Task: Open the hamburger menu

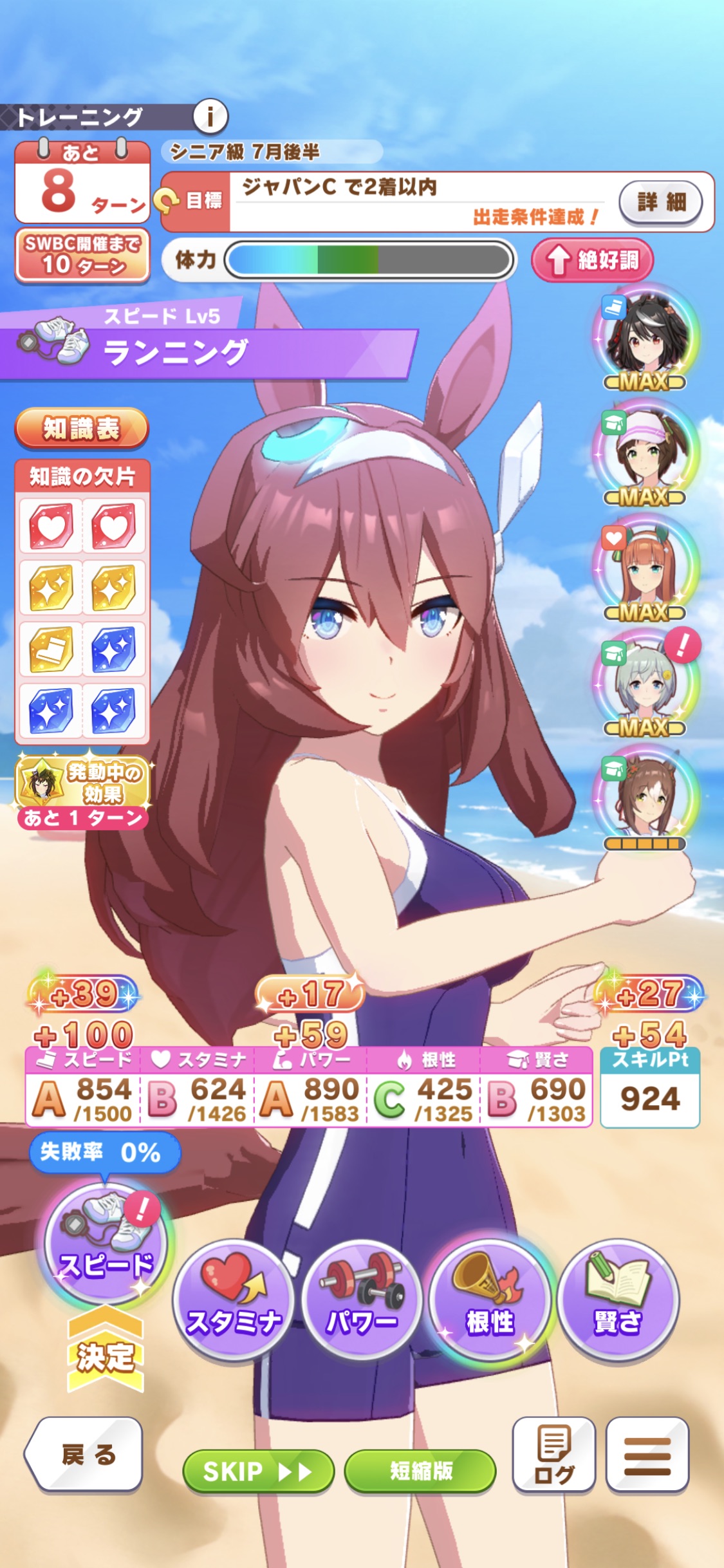Action: click(x=647, y=1455)
